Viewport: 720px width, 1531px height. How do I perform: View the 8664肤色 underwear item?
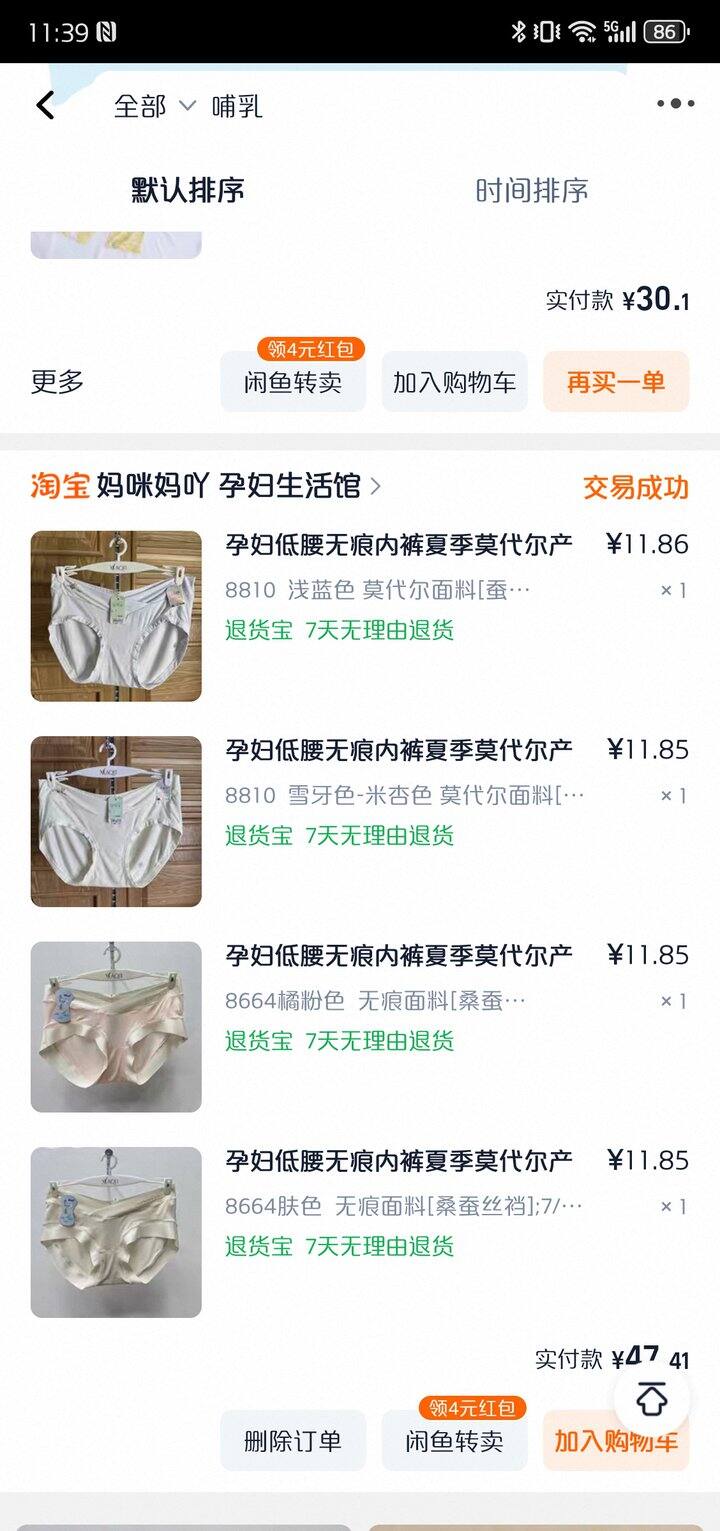coord(399,1160)
